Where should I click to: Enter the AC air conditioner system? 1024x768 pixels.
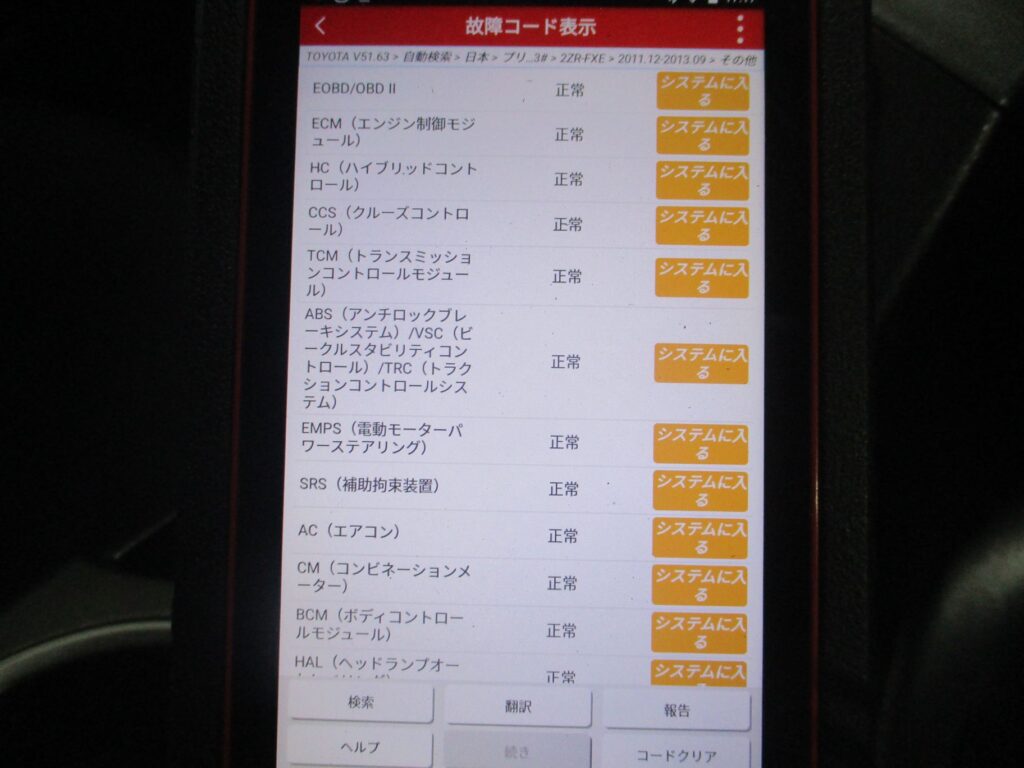699,538
